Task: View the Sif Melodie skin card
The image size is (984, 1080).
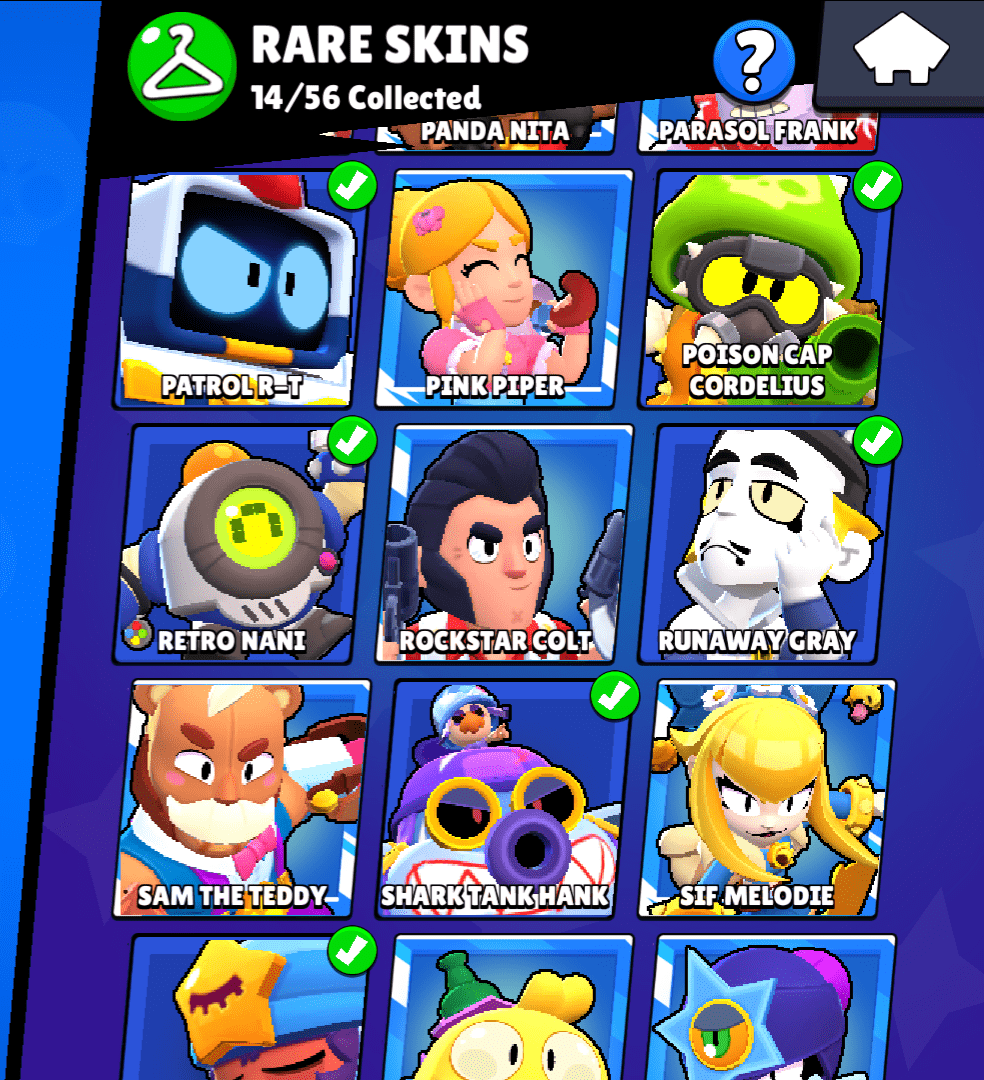Action: pyautogui.click(x=765, y=798)
